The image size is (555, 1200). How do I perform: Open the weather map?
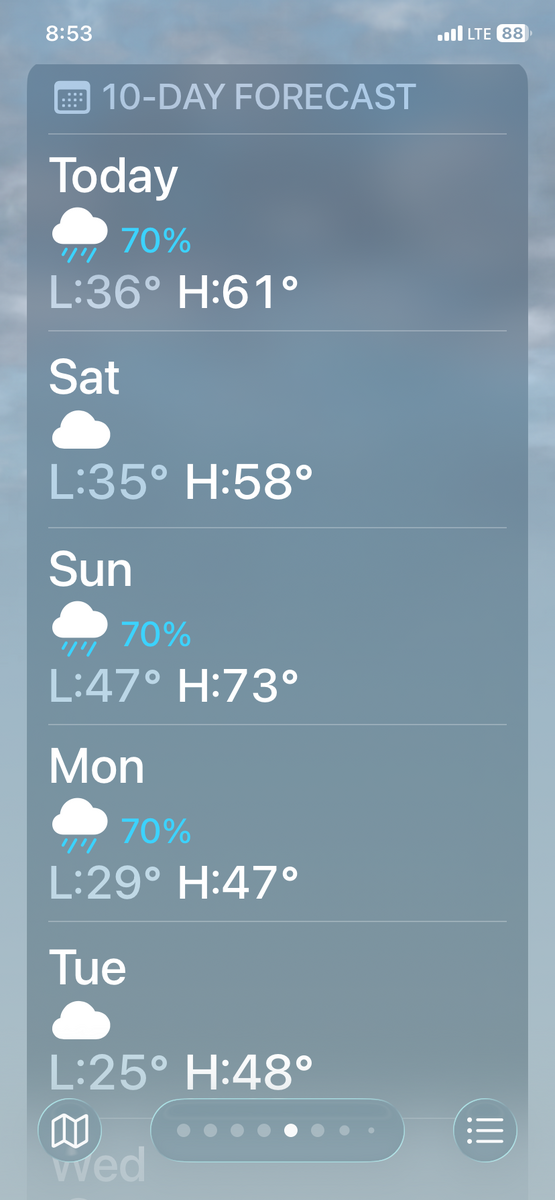[x=70, y=1131]
